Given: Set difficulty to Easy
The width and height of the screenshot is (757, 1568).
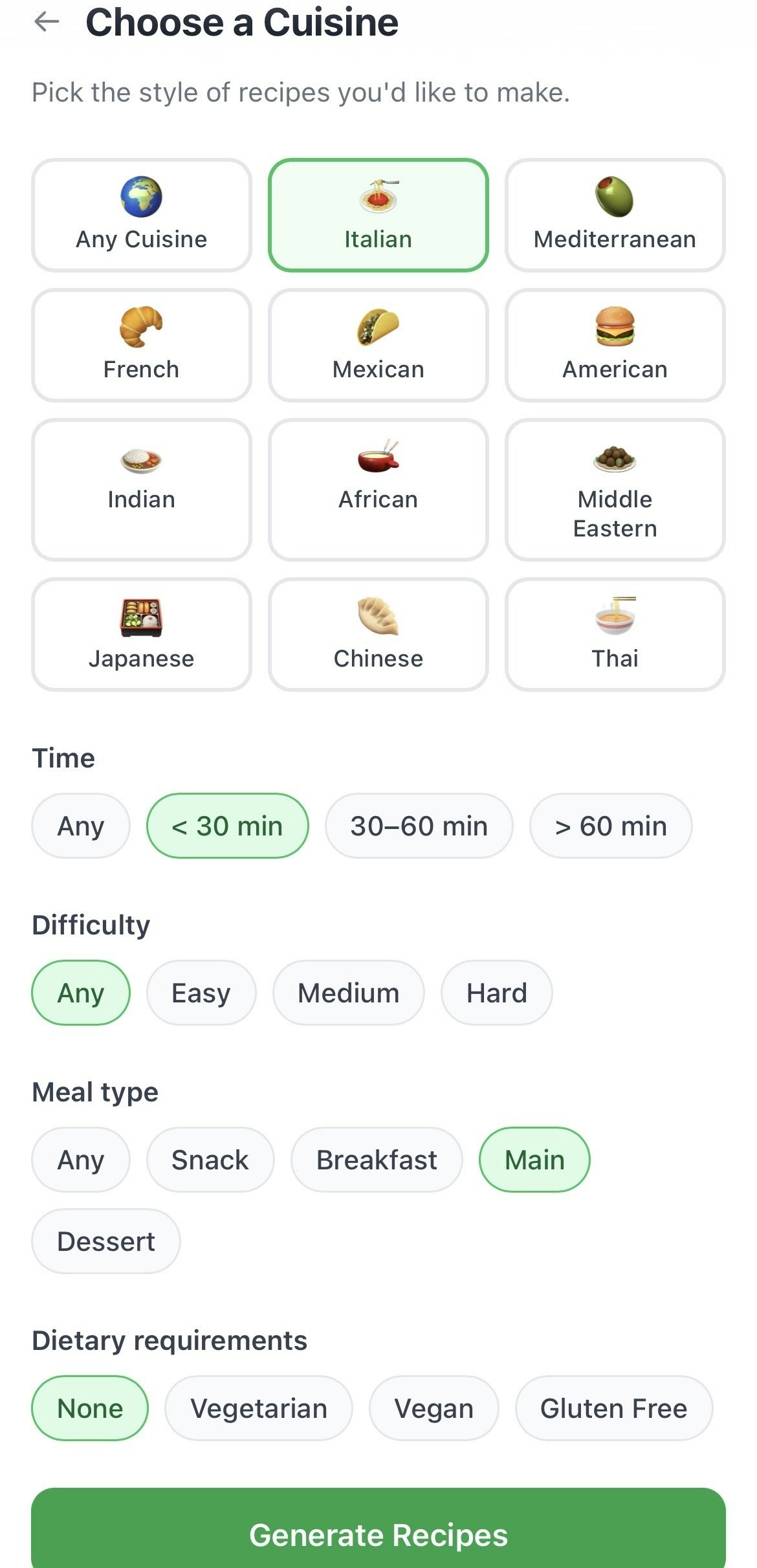Looking at the screenshot, I should (201, 993).
